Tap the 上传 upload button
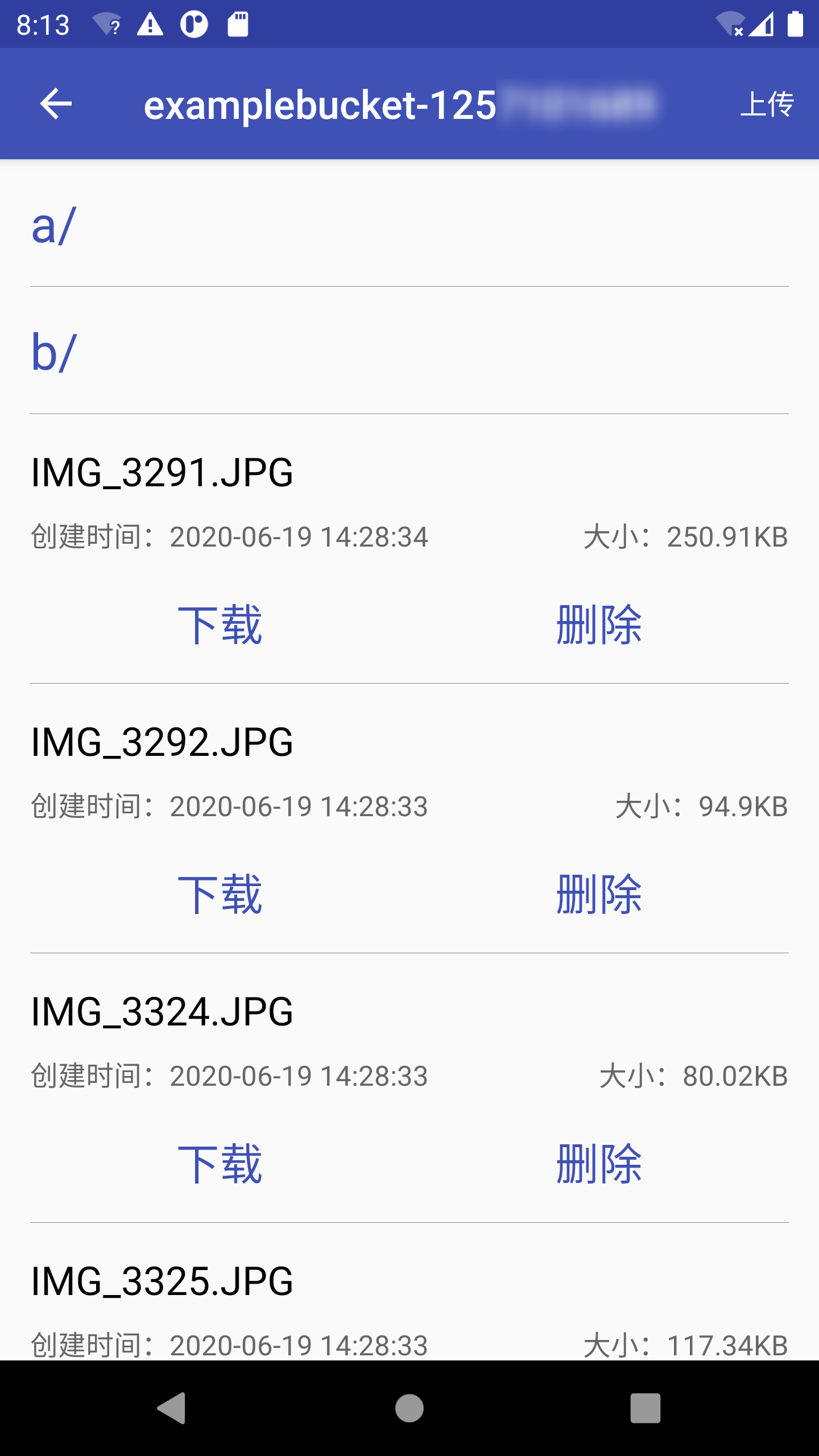This screenshot has height=1456, width=819. pyautogui.click(x=767, y=104)
